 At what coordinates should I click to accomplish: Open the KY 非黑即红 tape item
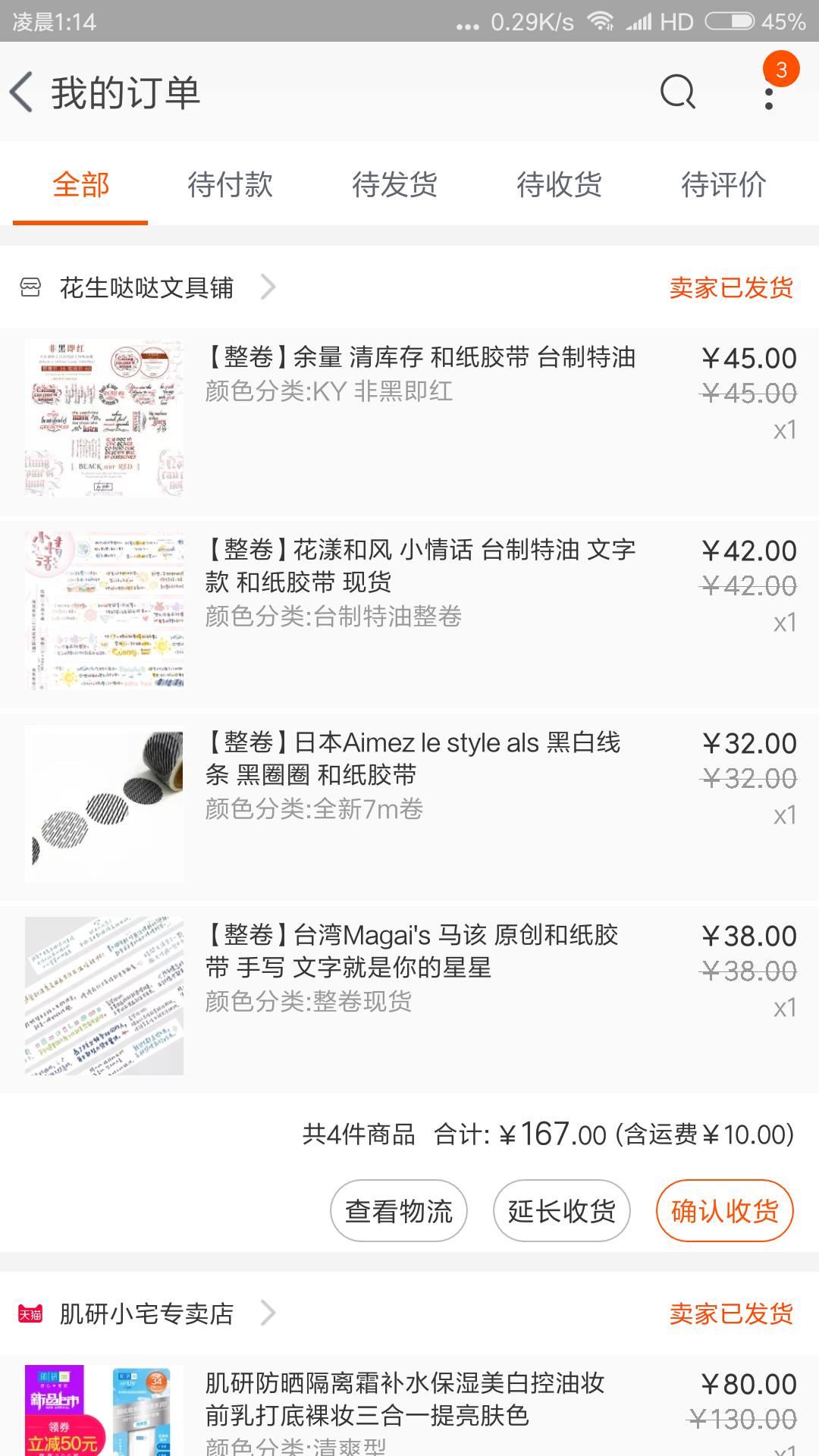(409, 422)
